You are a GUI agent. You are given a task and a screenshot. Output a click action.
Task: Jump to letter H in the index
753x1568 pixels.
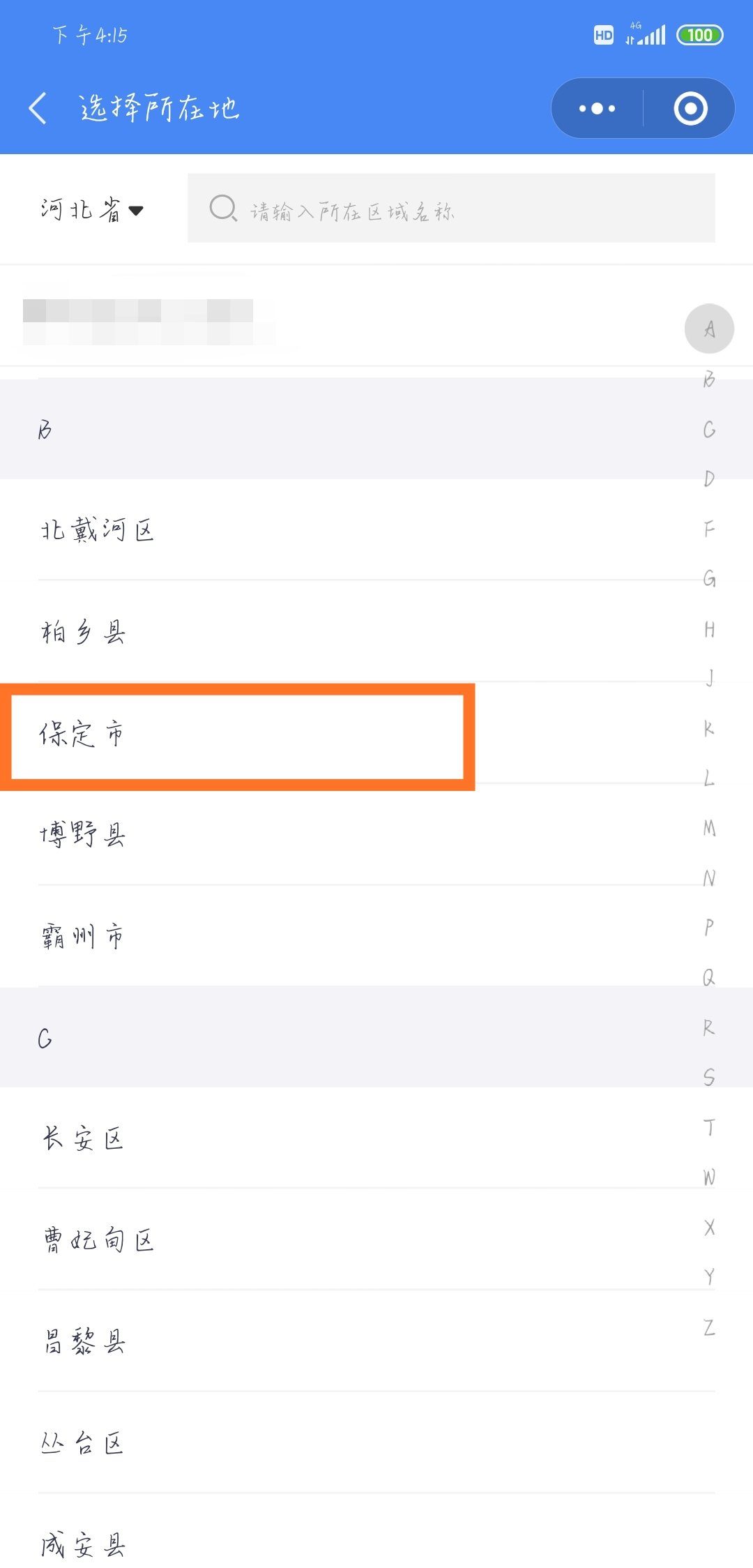coord(709,630)
